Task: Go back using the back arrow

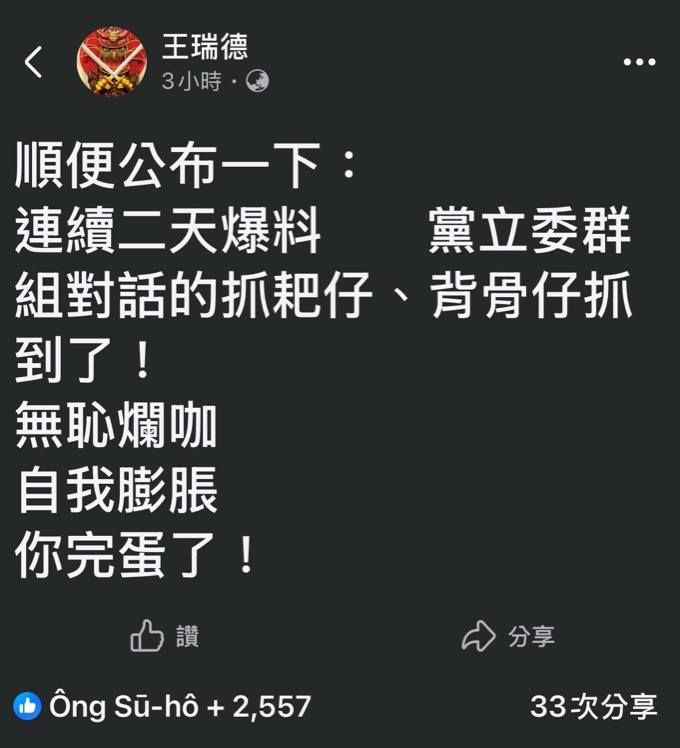Action: [x=34, y=63]
